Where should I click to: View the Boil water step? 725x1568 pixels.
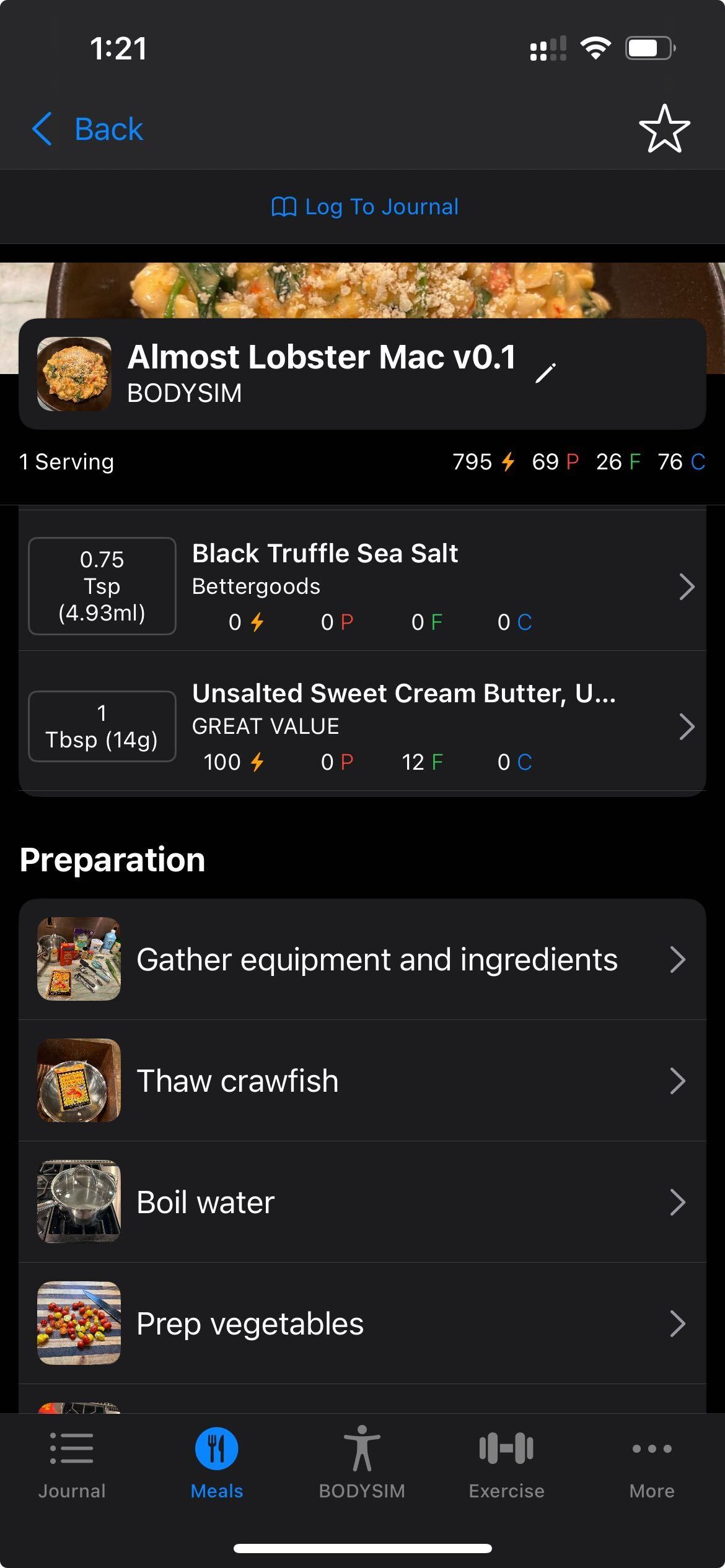362,1201
